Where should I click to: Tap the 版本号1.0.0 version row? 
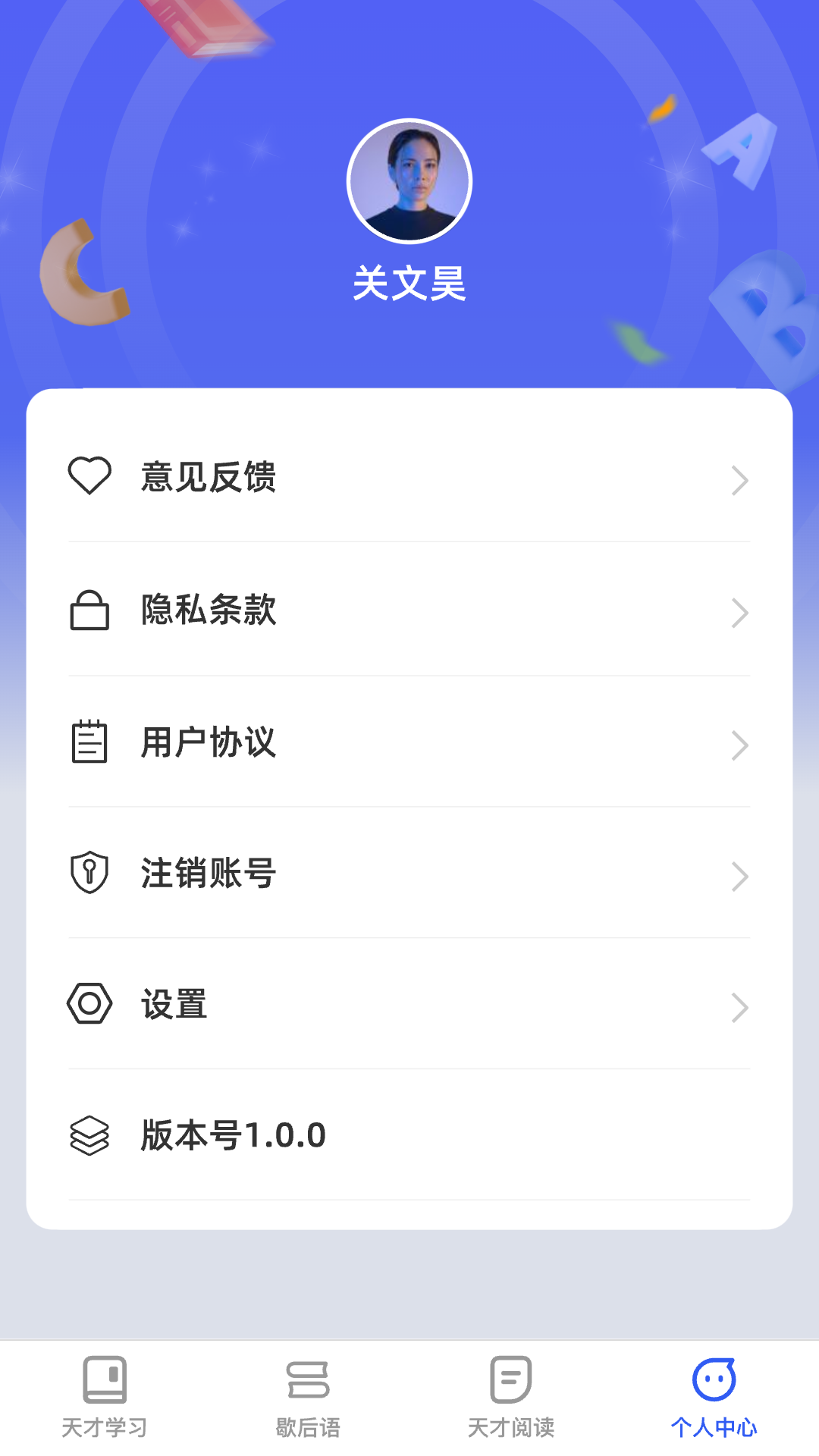click(x=409, y=1136)
